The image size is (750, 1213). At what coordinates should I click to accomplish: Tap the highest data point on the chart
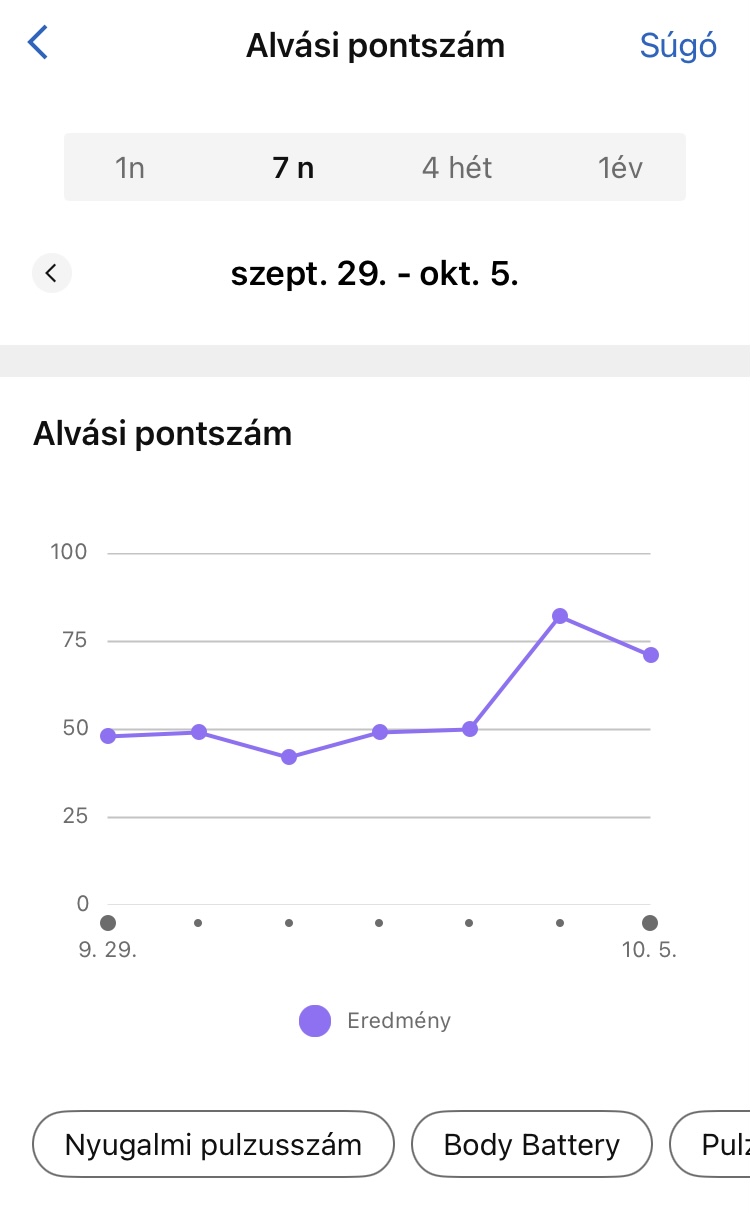coord(560,616)
